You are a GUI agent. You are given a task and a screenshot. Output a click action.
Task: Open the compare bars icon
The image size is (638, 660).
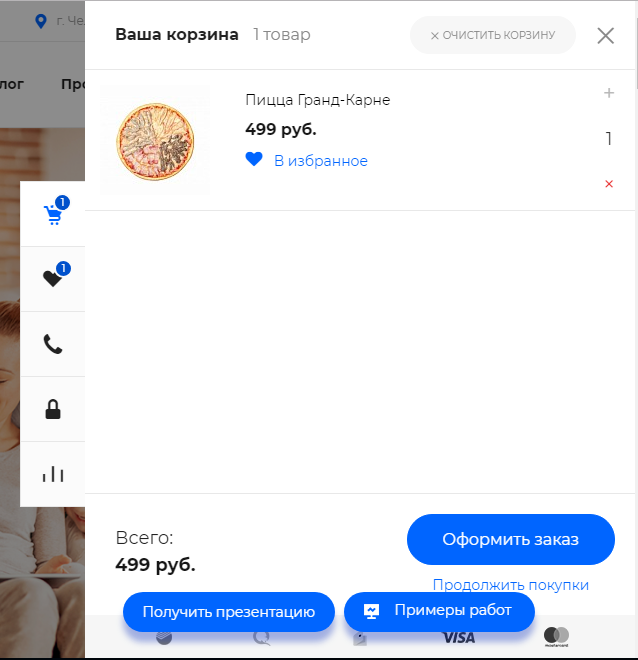pos(53,474)
